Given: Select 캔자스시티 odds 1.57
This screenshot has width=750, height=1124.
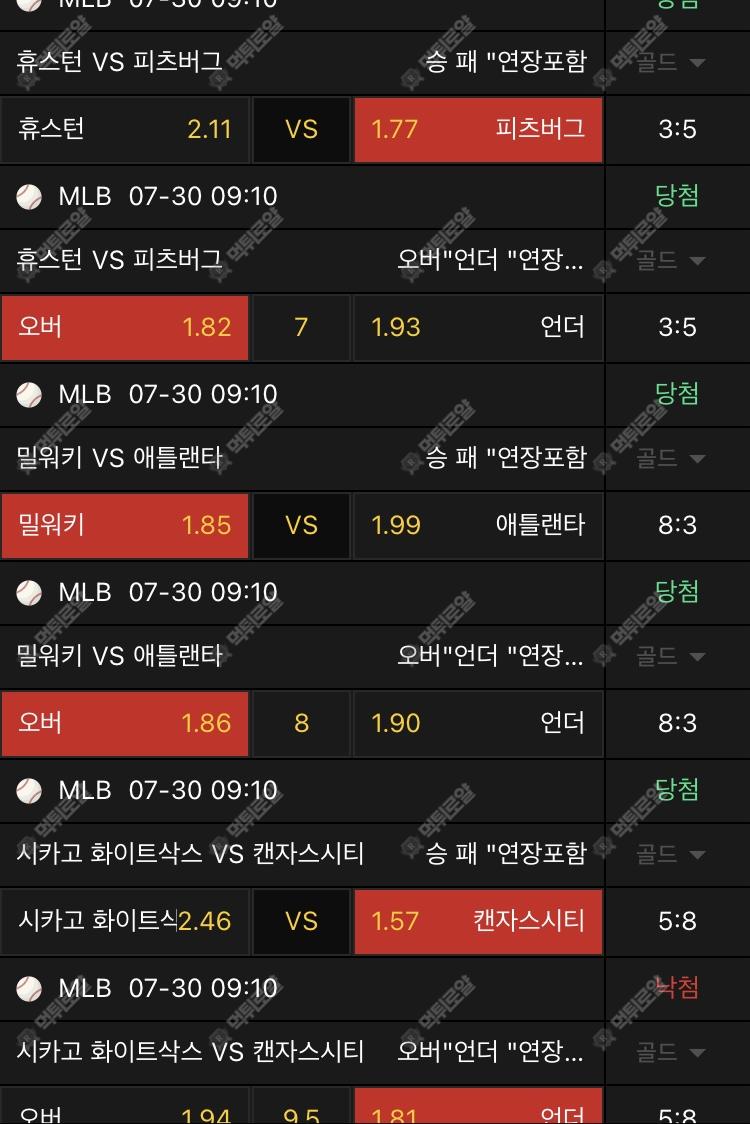Looking at the screenshot, I should click(x=478, y=921).
